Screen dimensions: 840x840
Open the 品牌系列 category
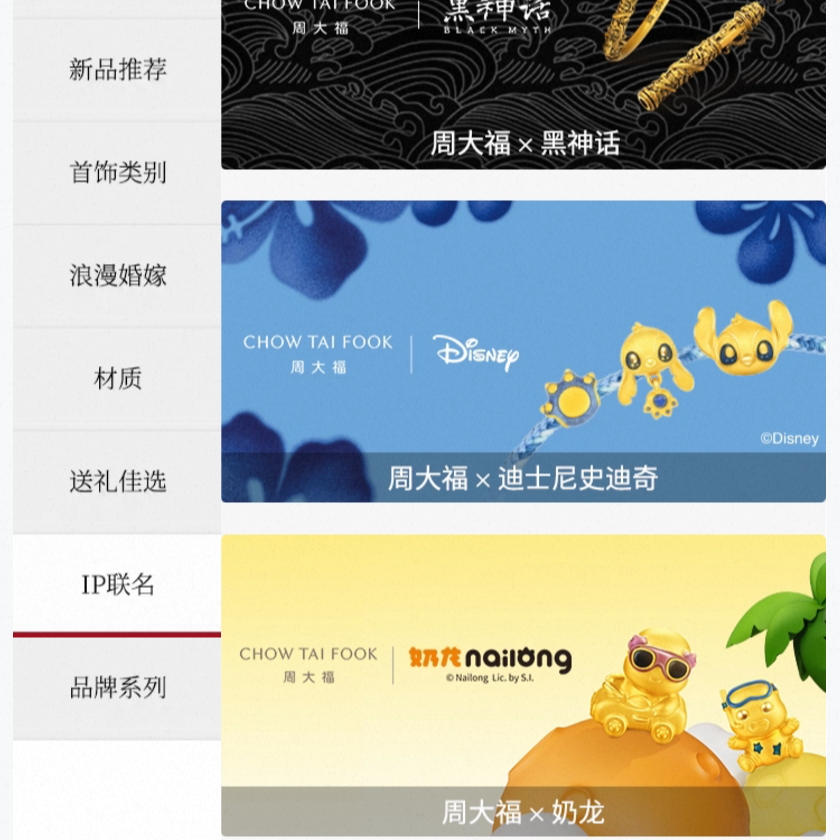coord(117,687)
